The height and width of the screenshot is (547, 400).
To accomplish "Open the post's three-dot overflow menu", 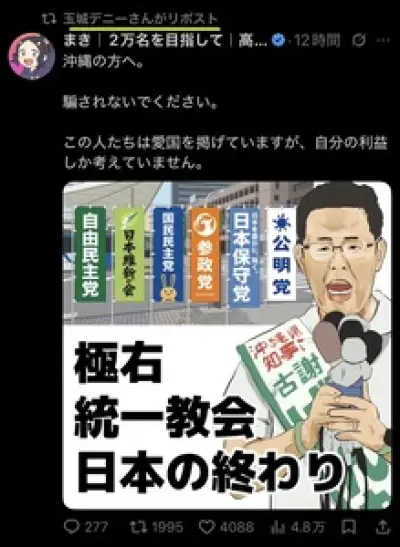I will pyautogui.click(x=383, y=41).
